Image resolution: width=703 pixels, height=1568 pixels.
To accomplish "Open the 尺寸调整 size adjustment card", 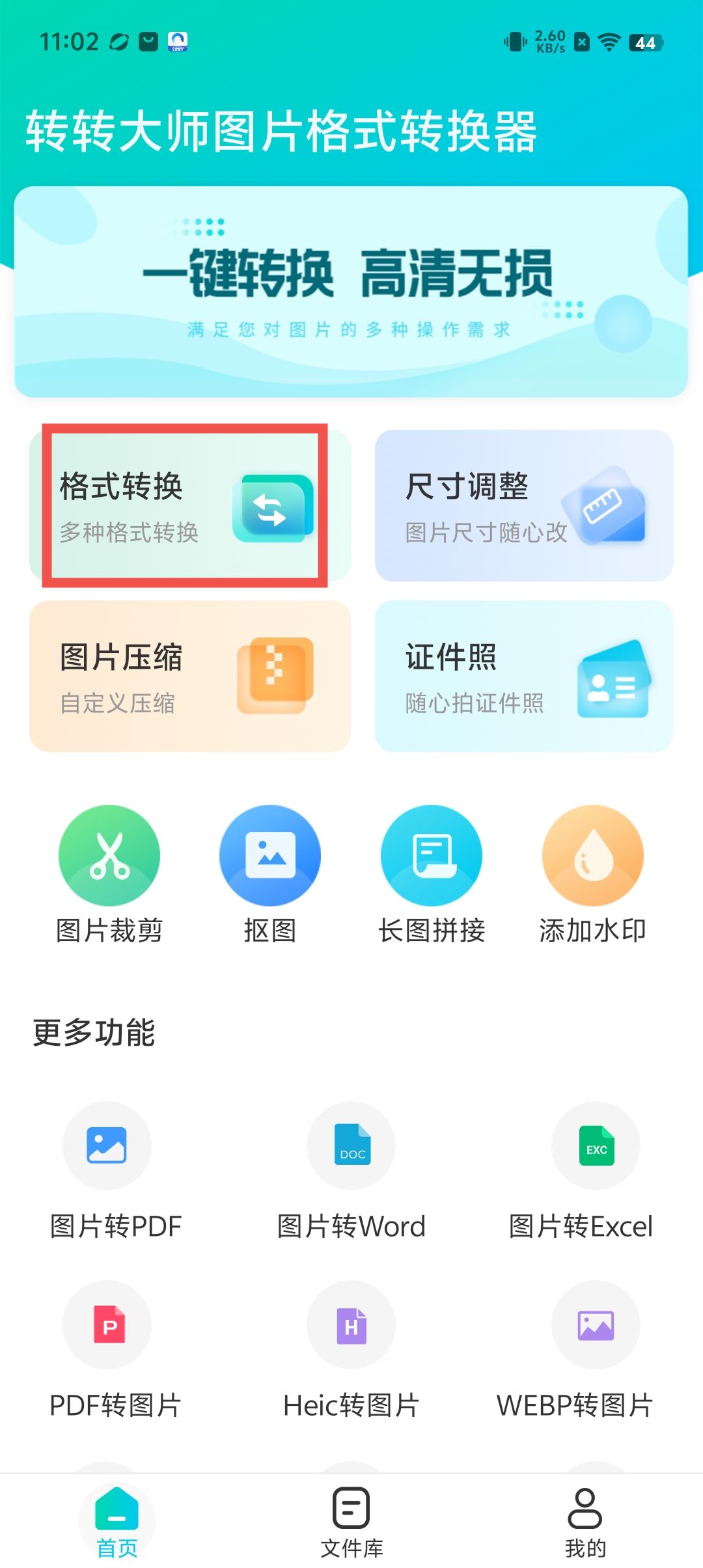I will (x=523, y=505).
